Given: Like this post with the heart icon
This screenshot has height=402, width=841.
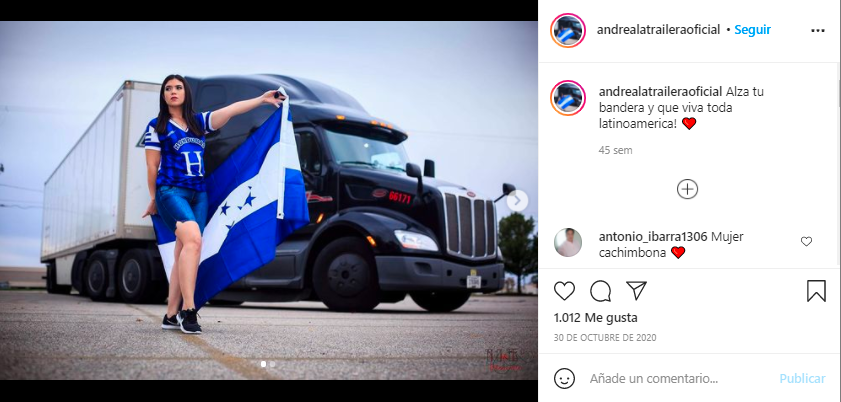Looking at the screenshot, I should (x=565, y=291).
